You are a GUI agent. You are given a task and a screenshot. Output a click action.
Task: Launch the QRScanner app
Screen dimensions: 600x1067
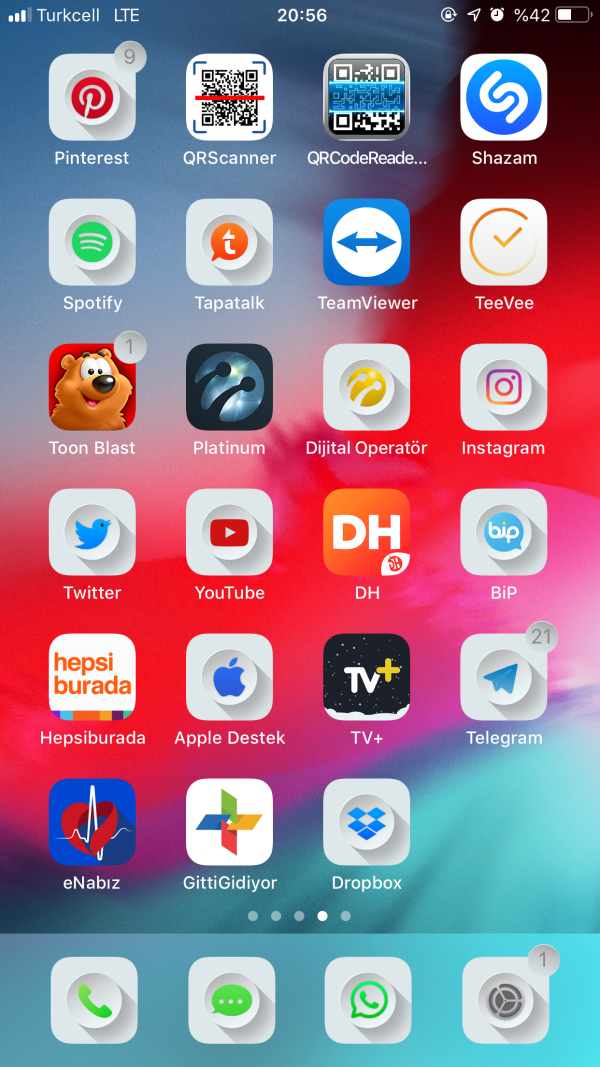229,98
